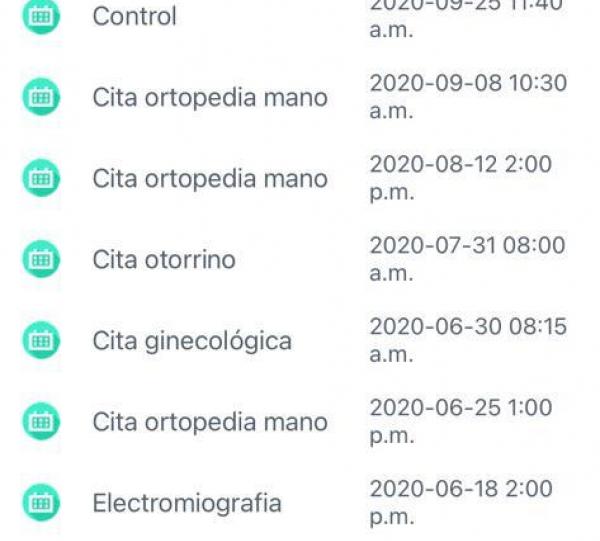Open the Control appointment entry
Image resolution: width=600 pixels, height=541 pixels.
tap(135, 17)
